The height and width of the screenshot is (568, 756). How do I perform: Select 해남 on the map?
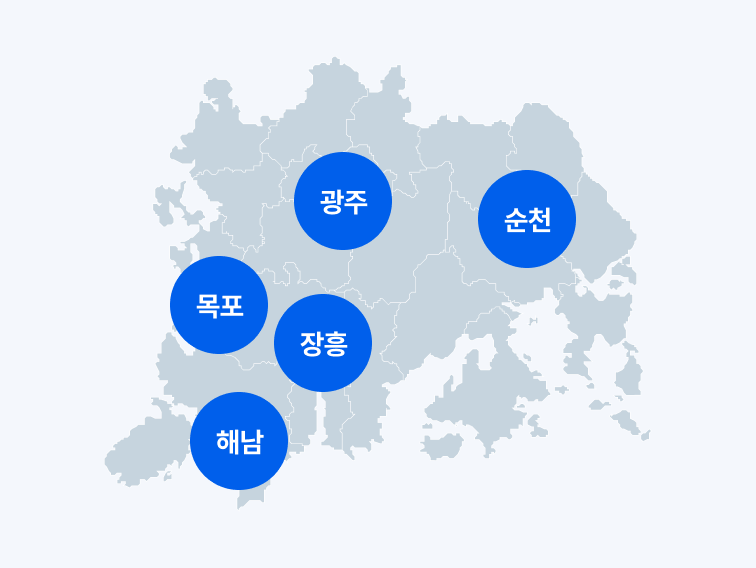(x=239, y=441)
